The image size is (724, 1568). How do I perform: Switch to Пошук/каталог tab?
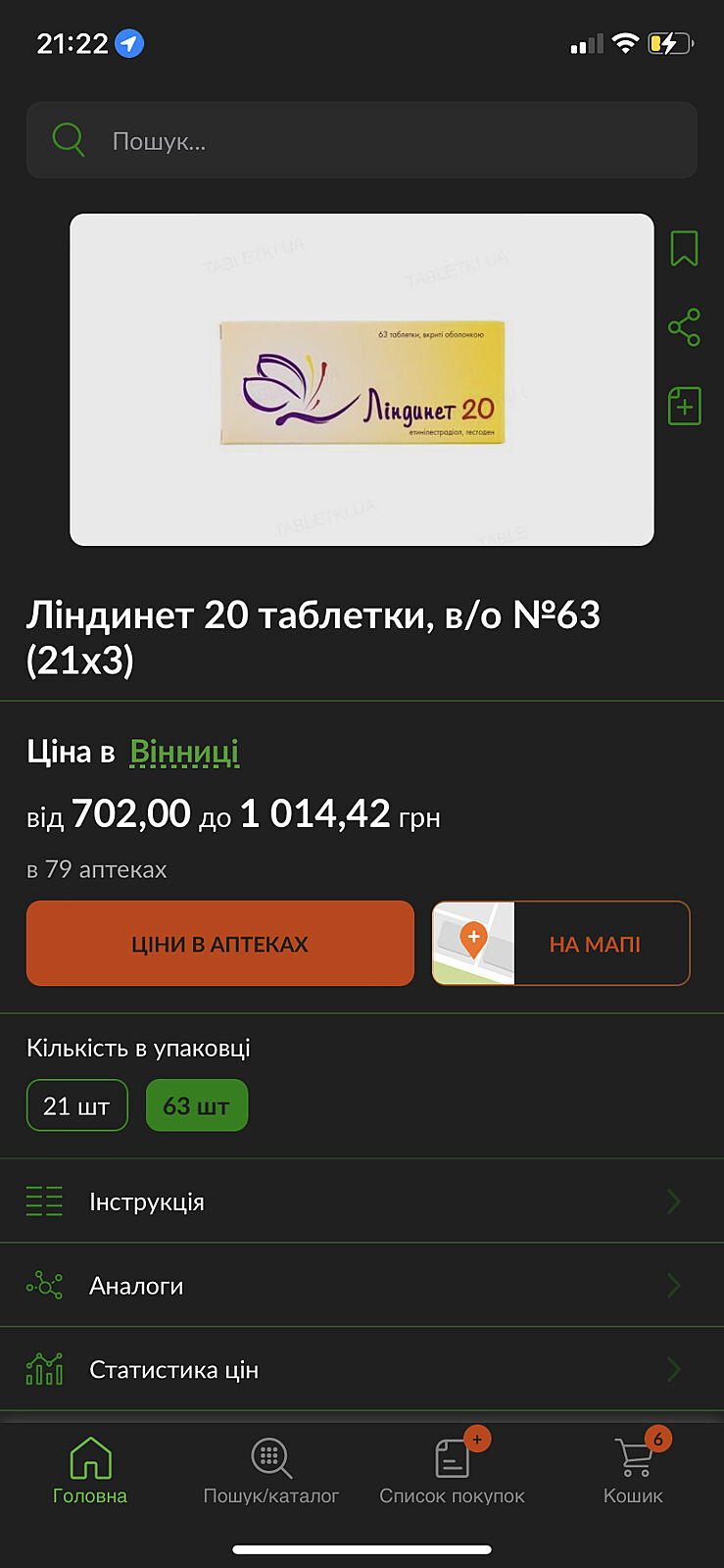coord(271,1470)
